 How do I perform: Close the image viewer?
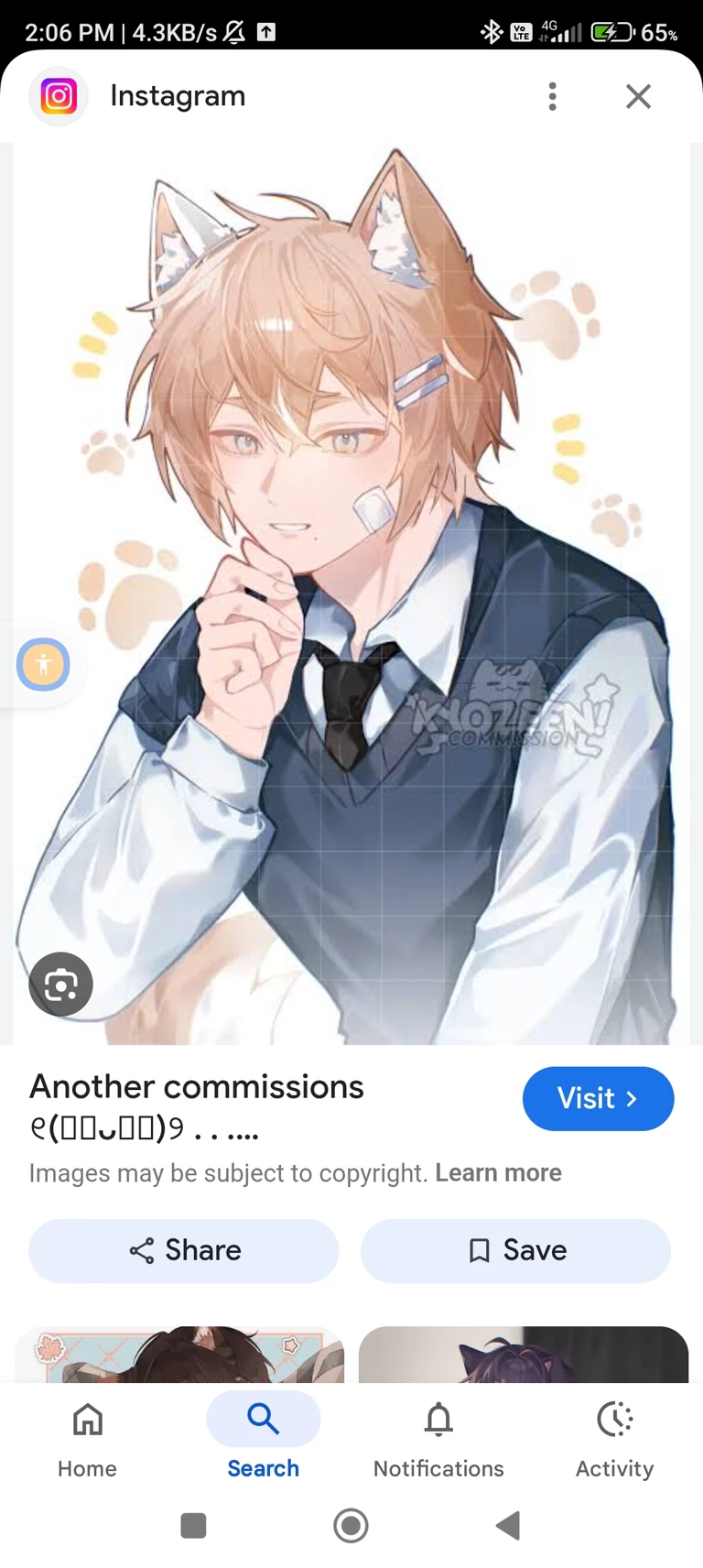(x=638, y=96)
